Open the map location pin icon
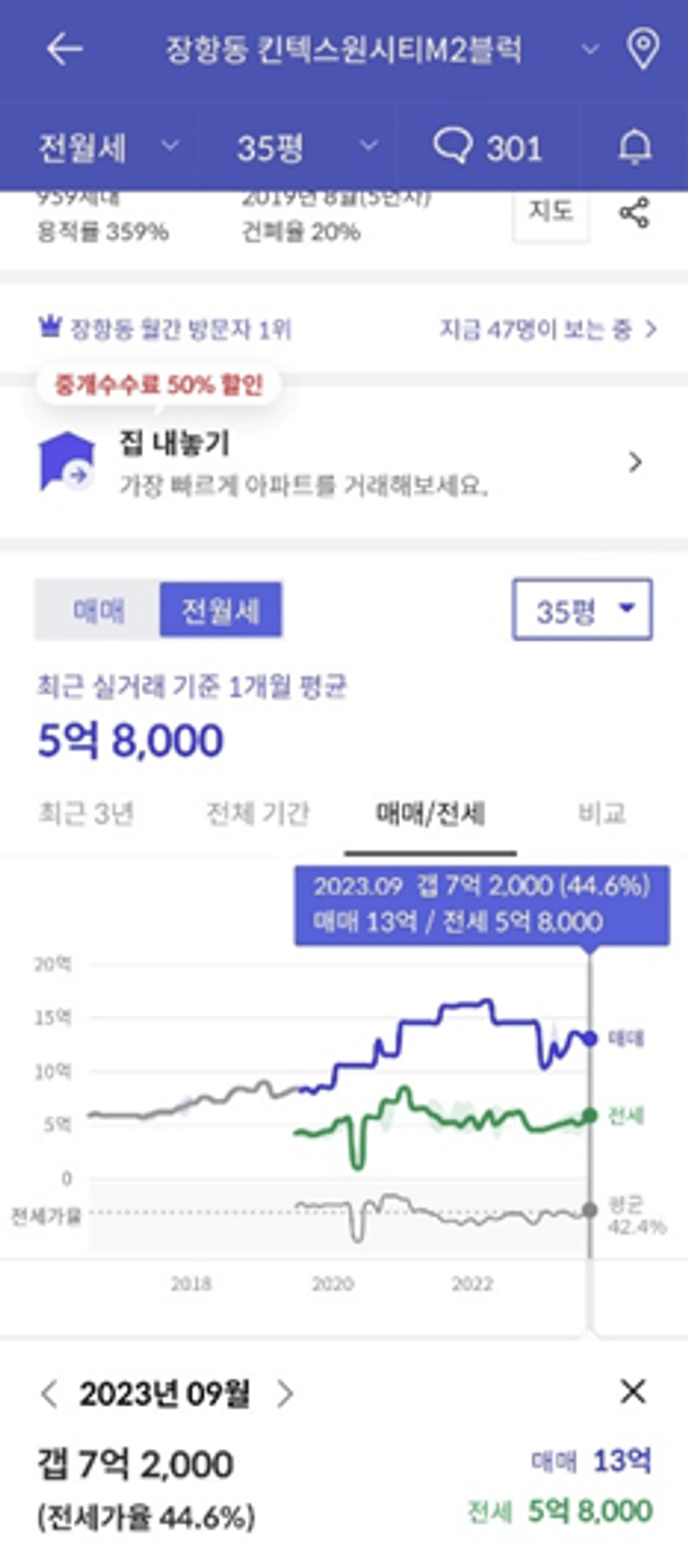The width and height of the screenshot is (688, 1568). [642, 49]
